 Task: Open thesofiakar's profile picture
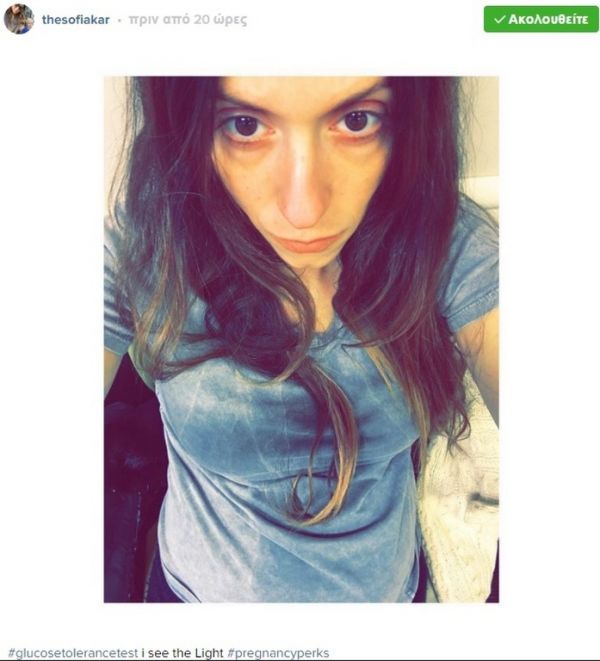click(18, 19)
